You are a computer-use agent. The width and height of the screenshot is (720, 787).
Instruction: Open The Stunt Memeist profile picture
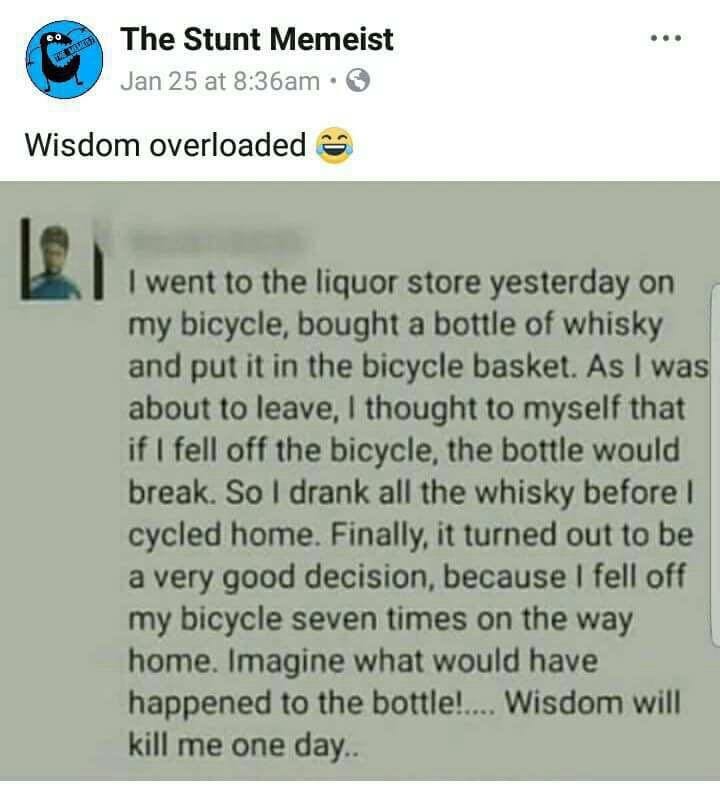62,61
